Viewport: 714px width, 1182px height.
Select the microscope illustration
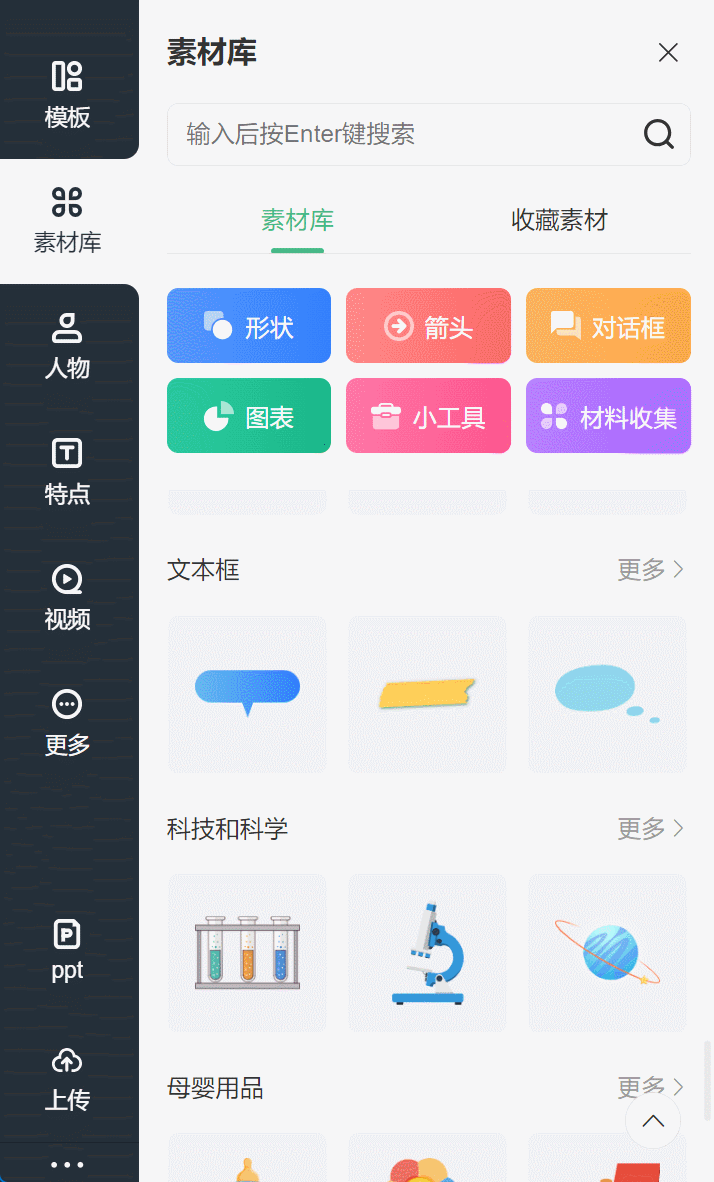(x=427, y=953)
